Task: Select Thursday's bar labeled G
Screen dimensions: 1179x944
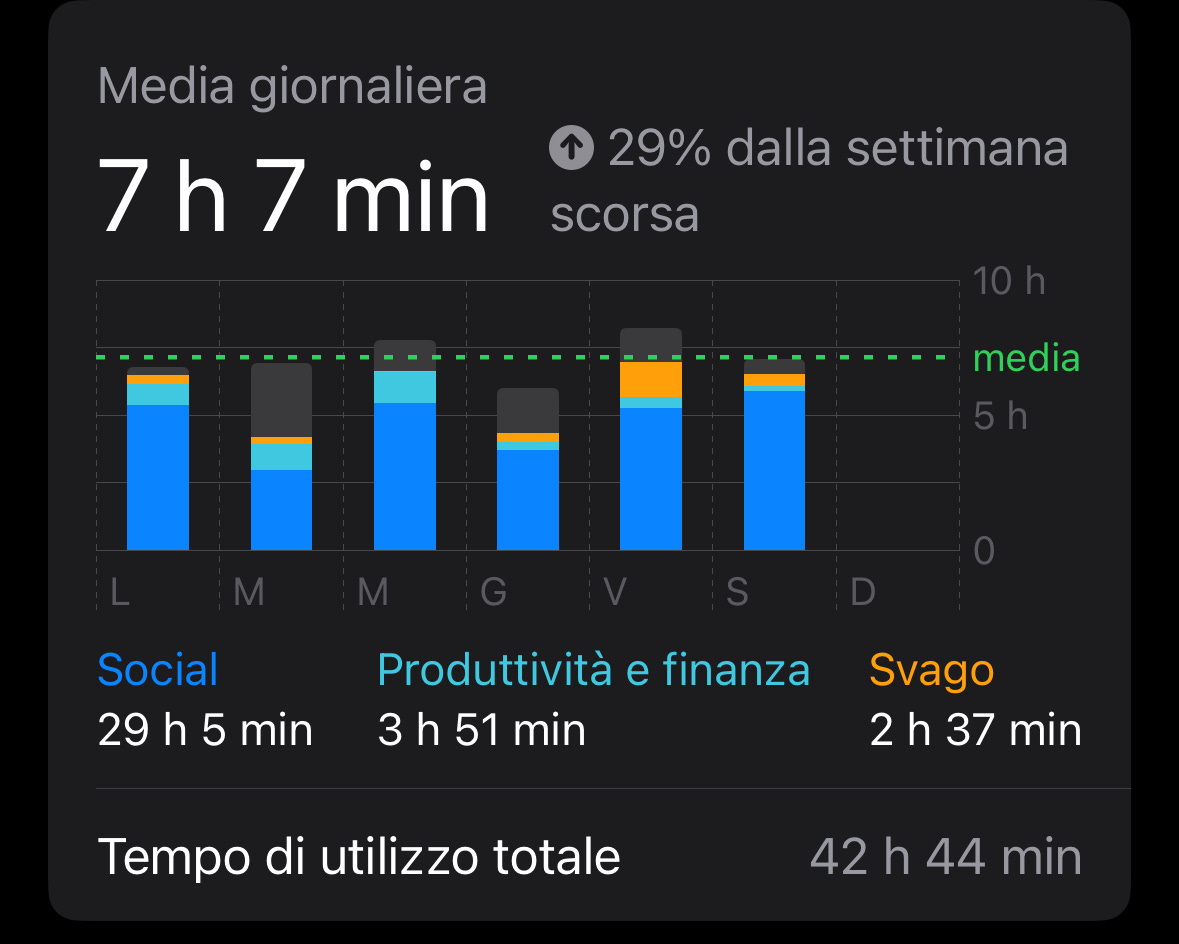Action: coord(528,470)
